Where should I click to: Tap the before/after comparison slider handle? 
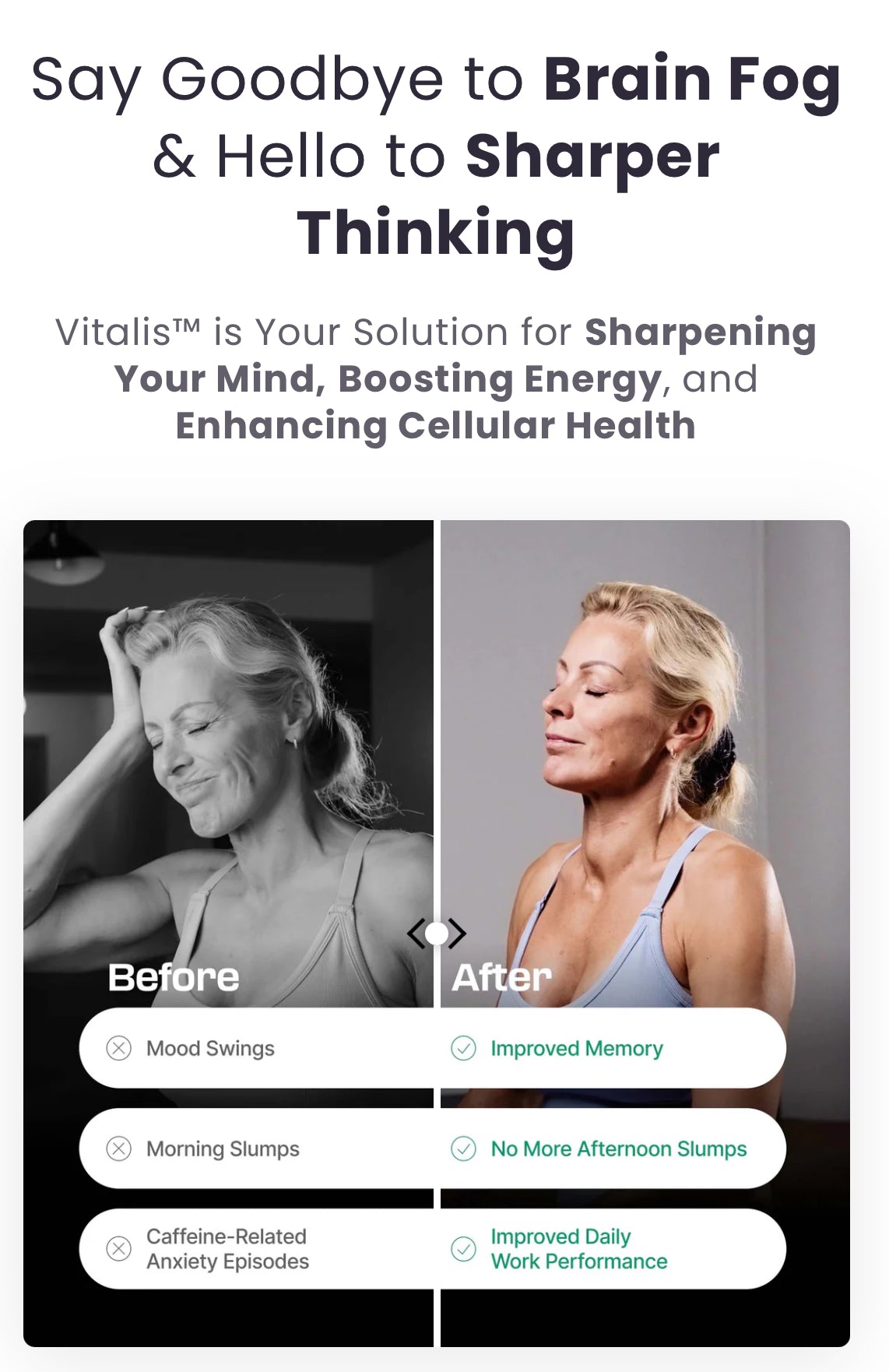(x=437, y=933)
